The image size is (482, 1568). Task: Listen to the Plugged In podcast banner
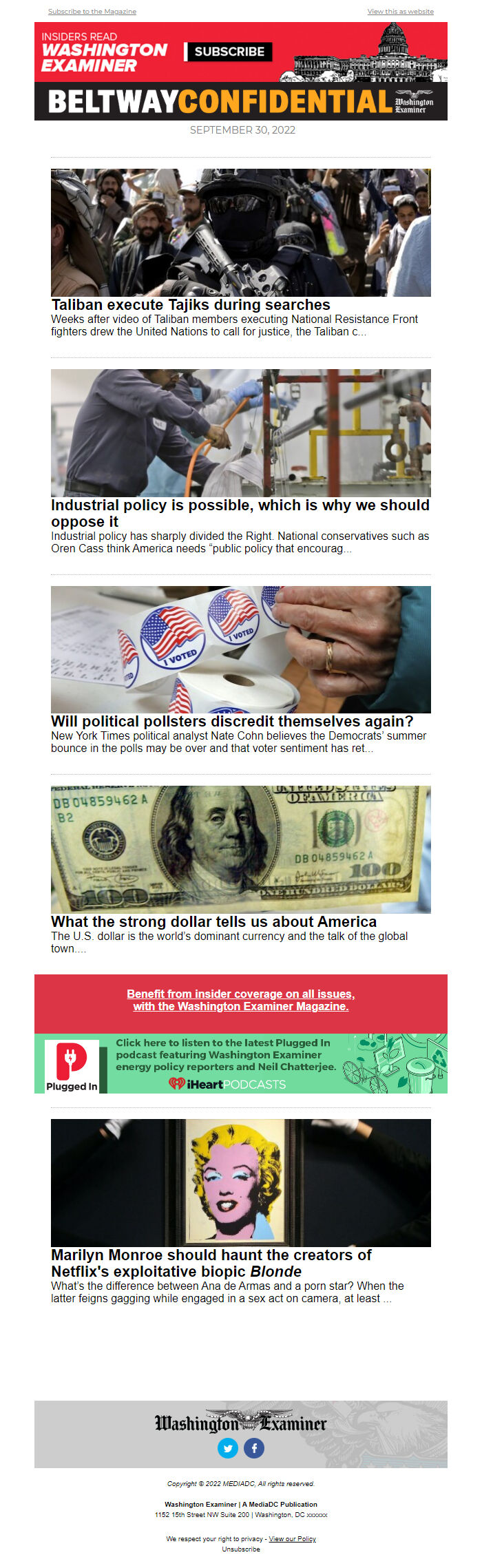[240, 1063]
